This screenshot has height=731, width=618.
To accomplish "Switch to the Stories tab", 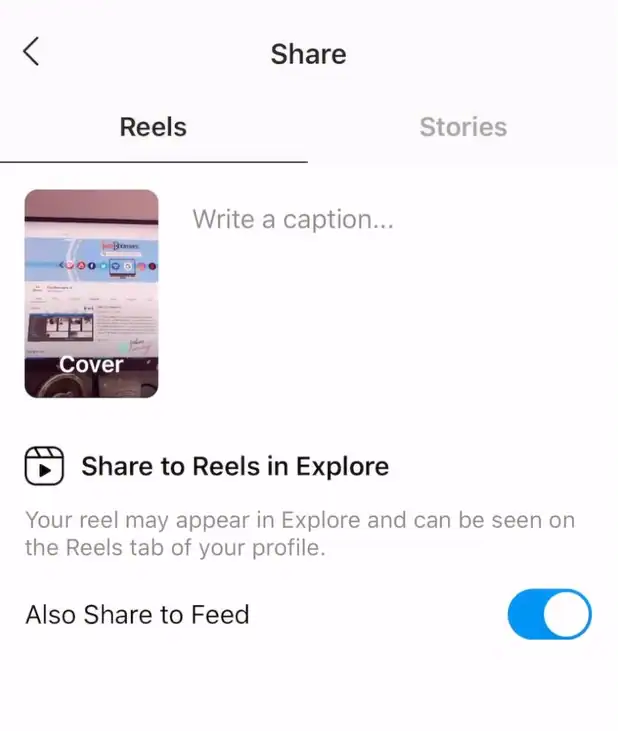I will coord(462,127).
